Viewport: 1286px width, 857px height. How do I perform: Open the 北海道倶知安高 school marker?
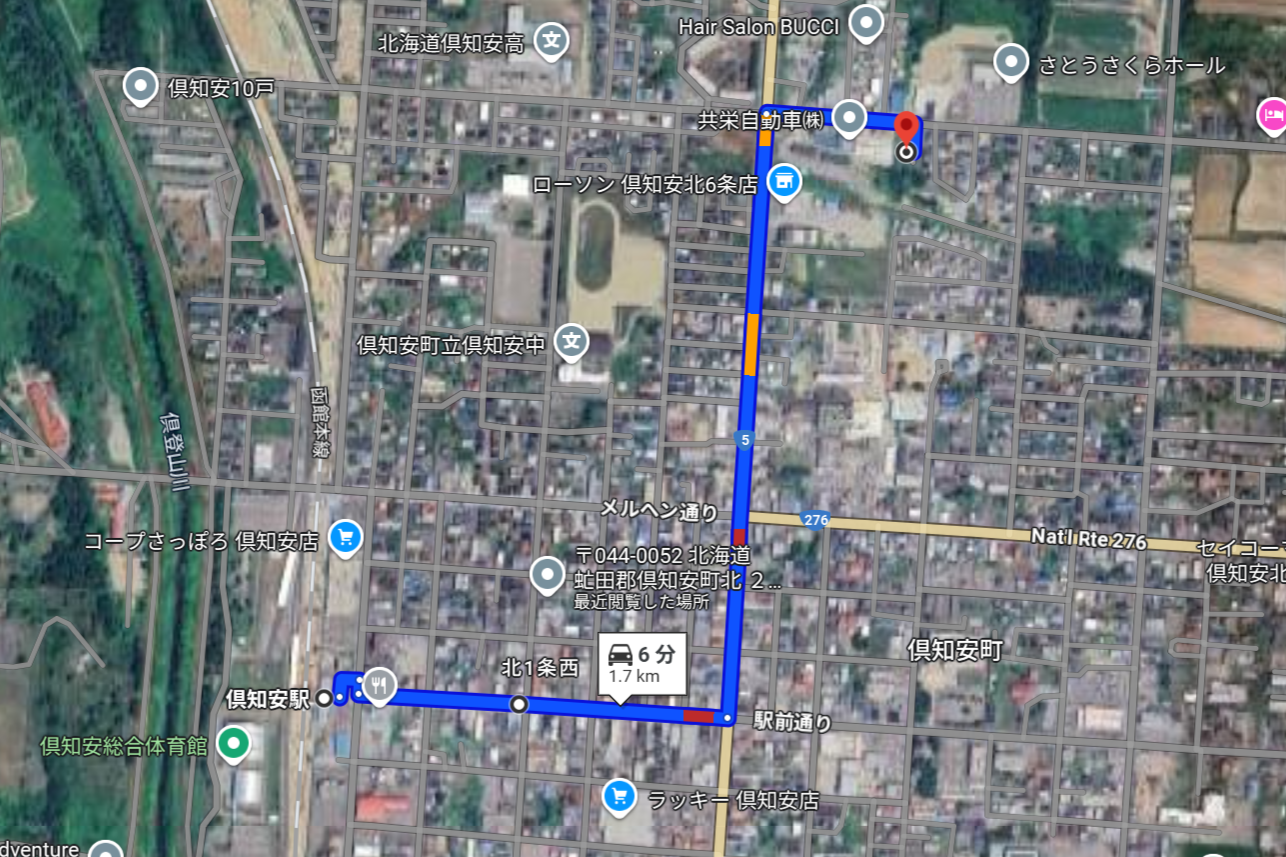point(551,41)
